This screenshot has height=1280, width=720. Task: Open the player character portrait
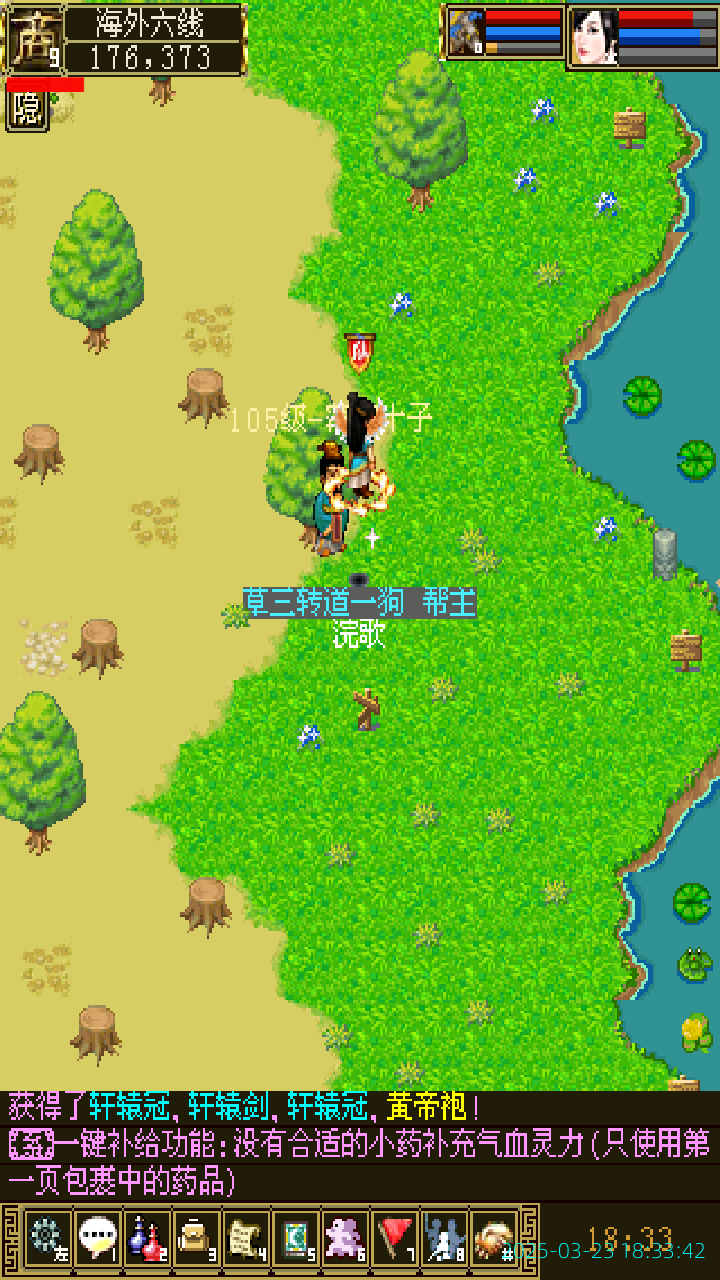pos(593,37)
